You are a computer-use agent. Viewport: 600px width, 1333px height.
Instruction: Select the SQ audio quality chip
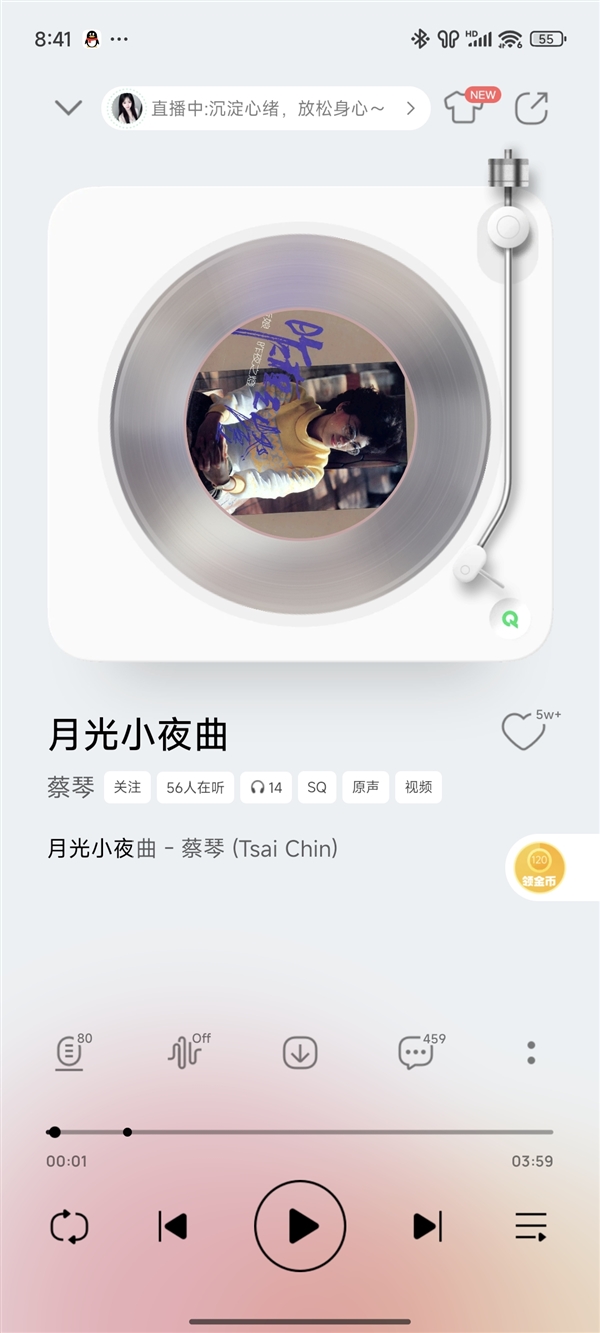[x=316, y=787]
